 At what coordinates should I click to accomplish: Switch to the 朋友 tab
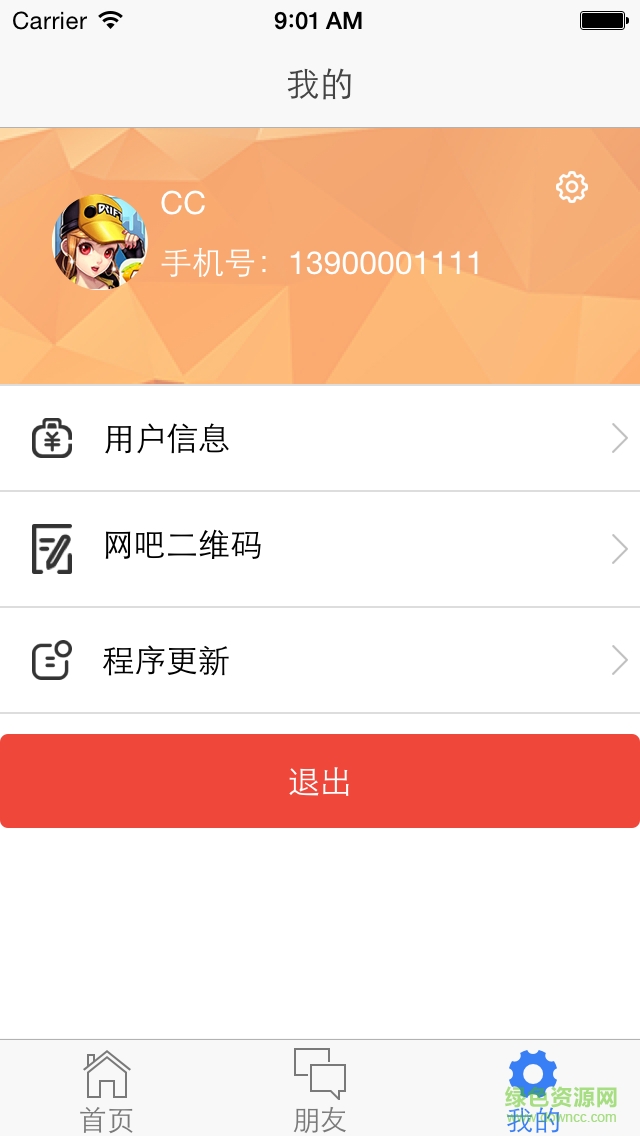(320, 1090)
